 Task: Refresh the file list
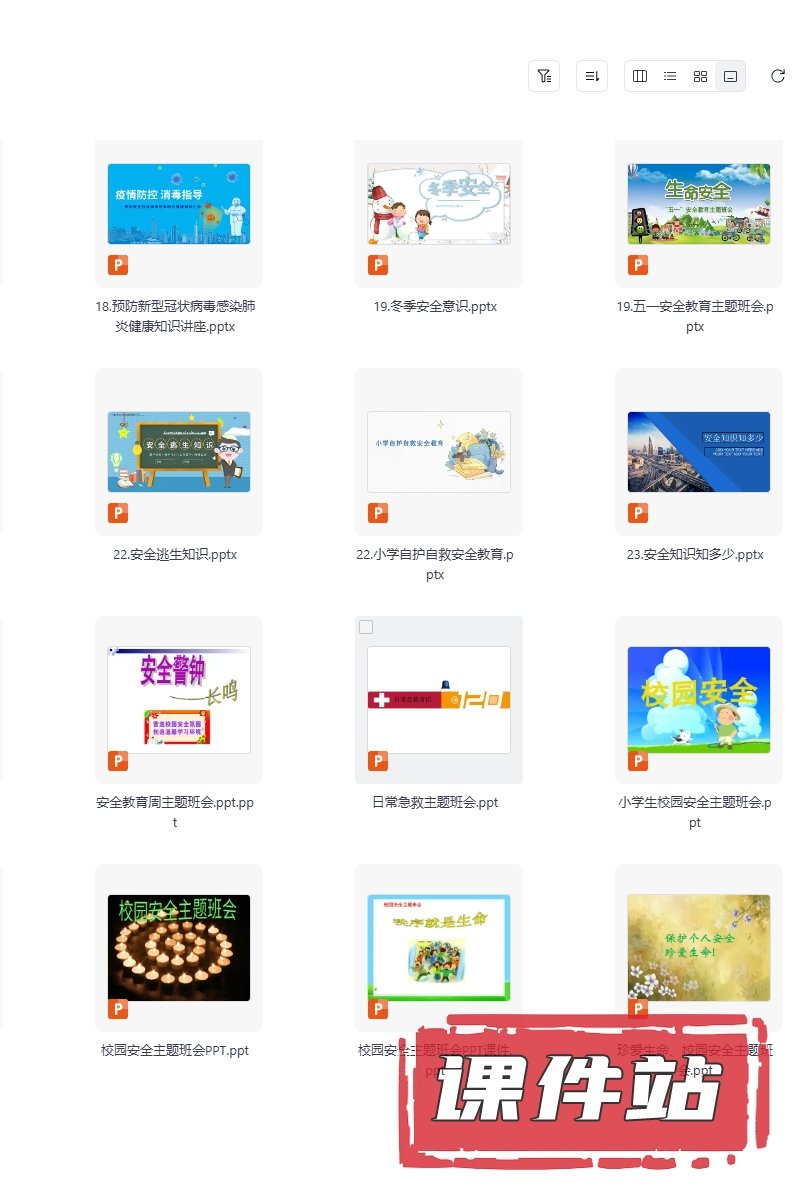click(x=778, y=76)
